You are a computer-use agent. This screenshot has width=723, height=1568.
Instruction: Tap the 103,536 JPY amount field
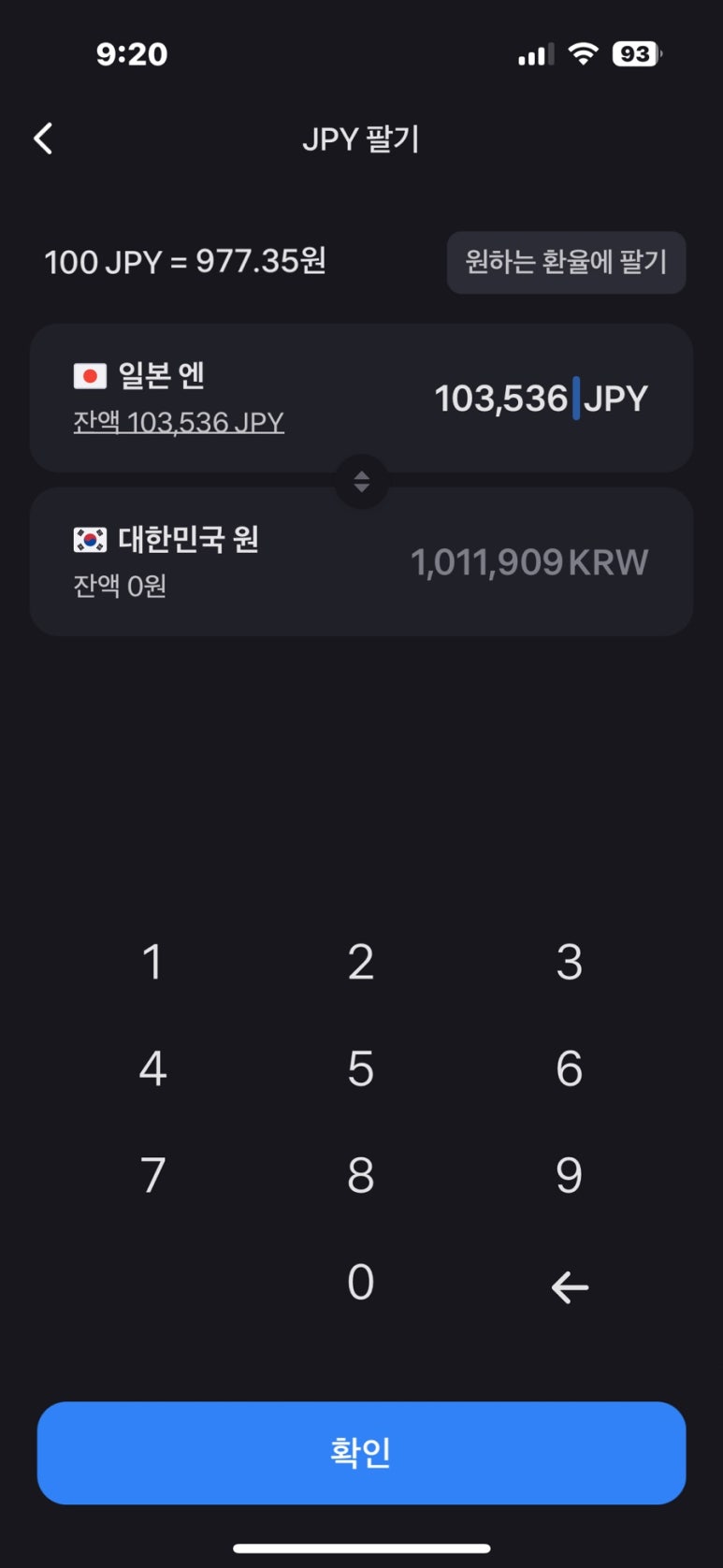[x=541, y=399]
